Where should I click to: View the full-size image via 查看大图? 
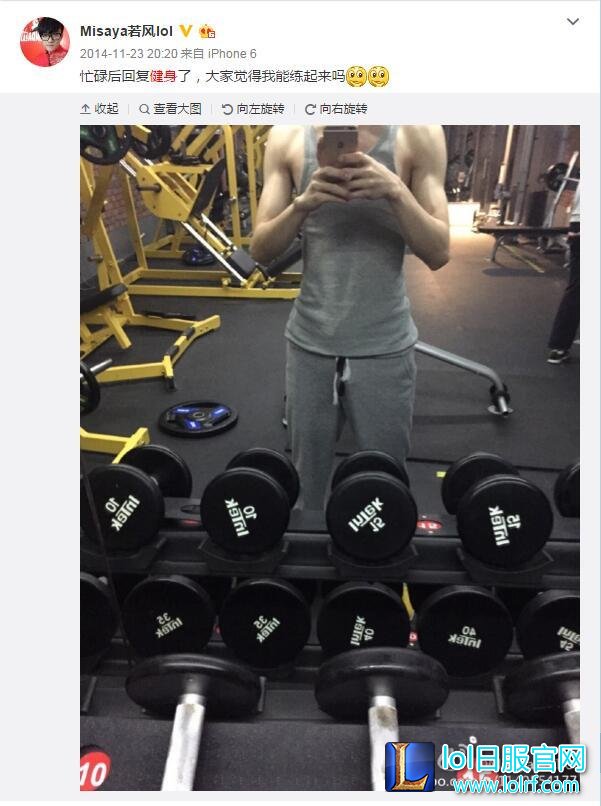[x=170, y=109]
